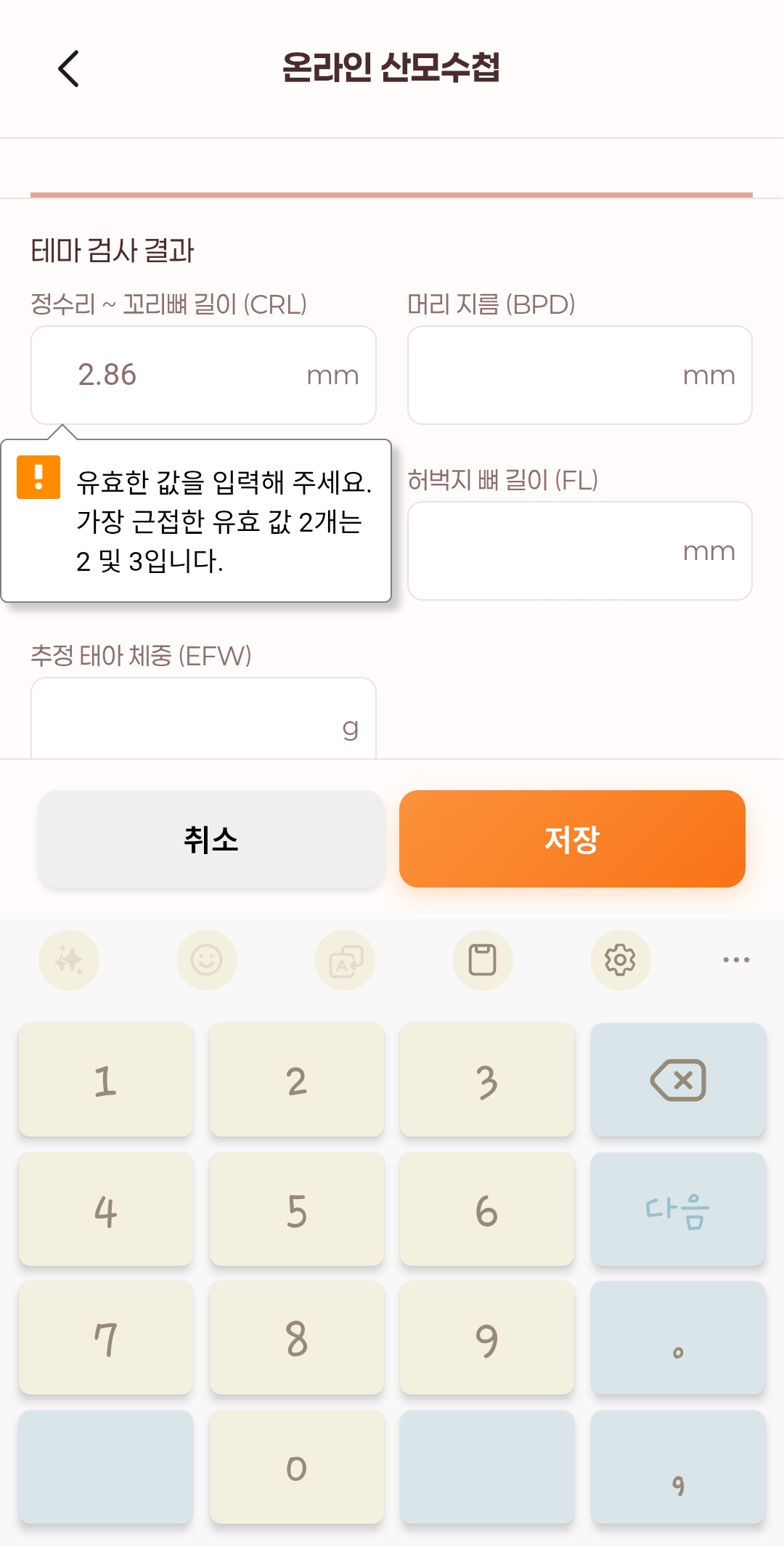Type digit 5 on the keypad
This screenshot has height=1547, width=784.
tap(296, 1209)
